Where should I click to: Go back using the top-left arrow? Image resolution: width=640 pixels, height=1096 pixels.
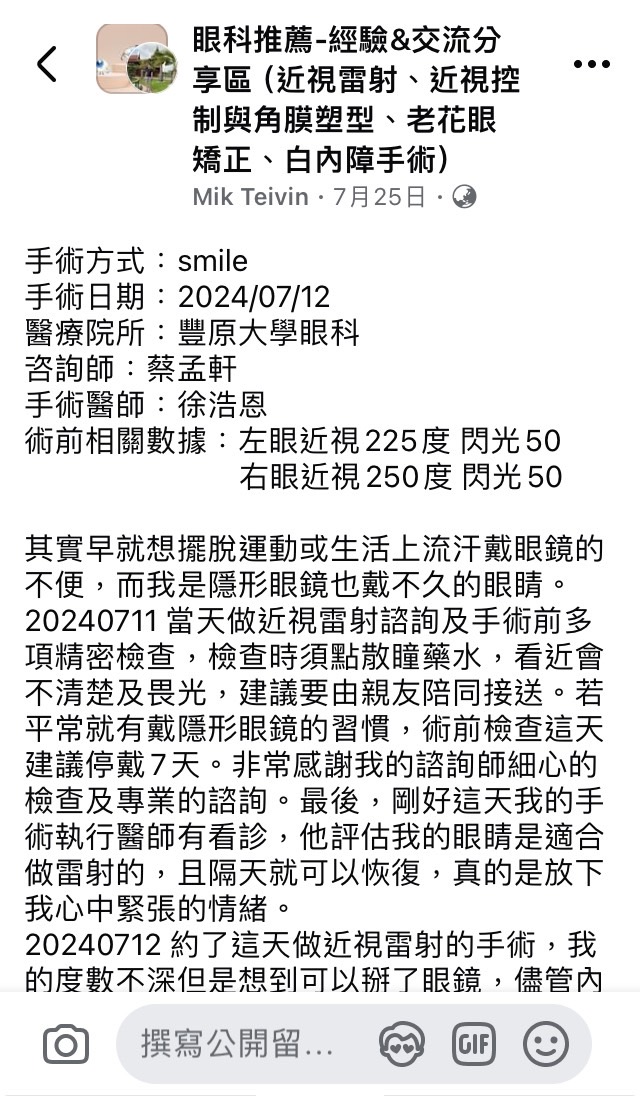pyautogui.click(x=47, y=64)
